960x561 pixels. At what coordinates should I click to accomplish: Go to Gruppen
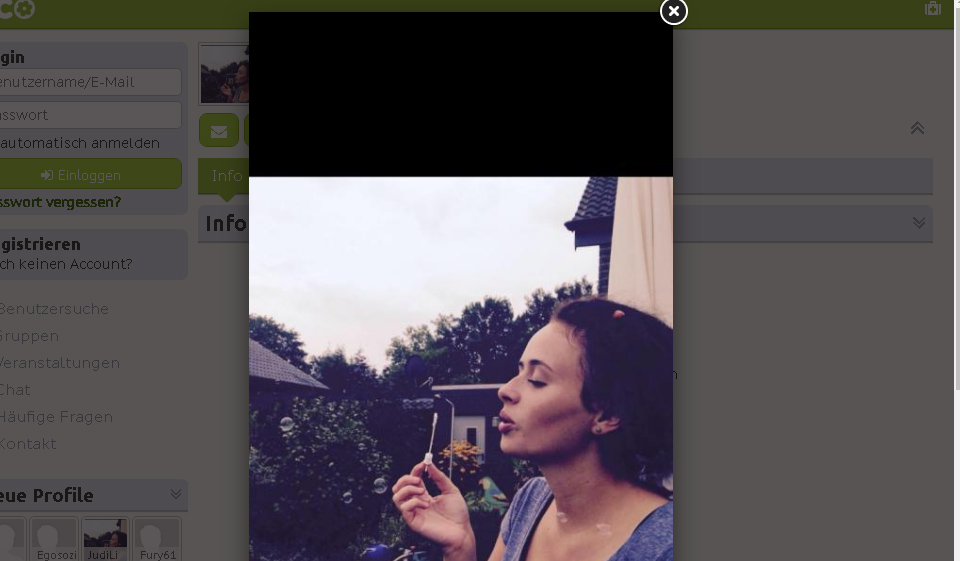30,336
